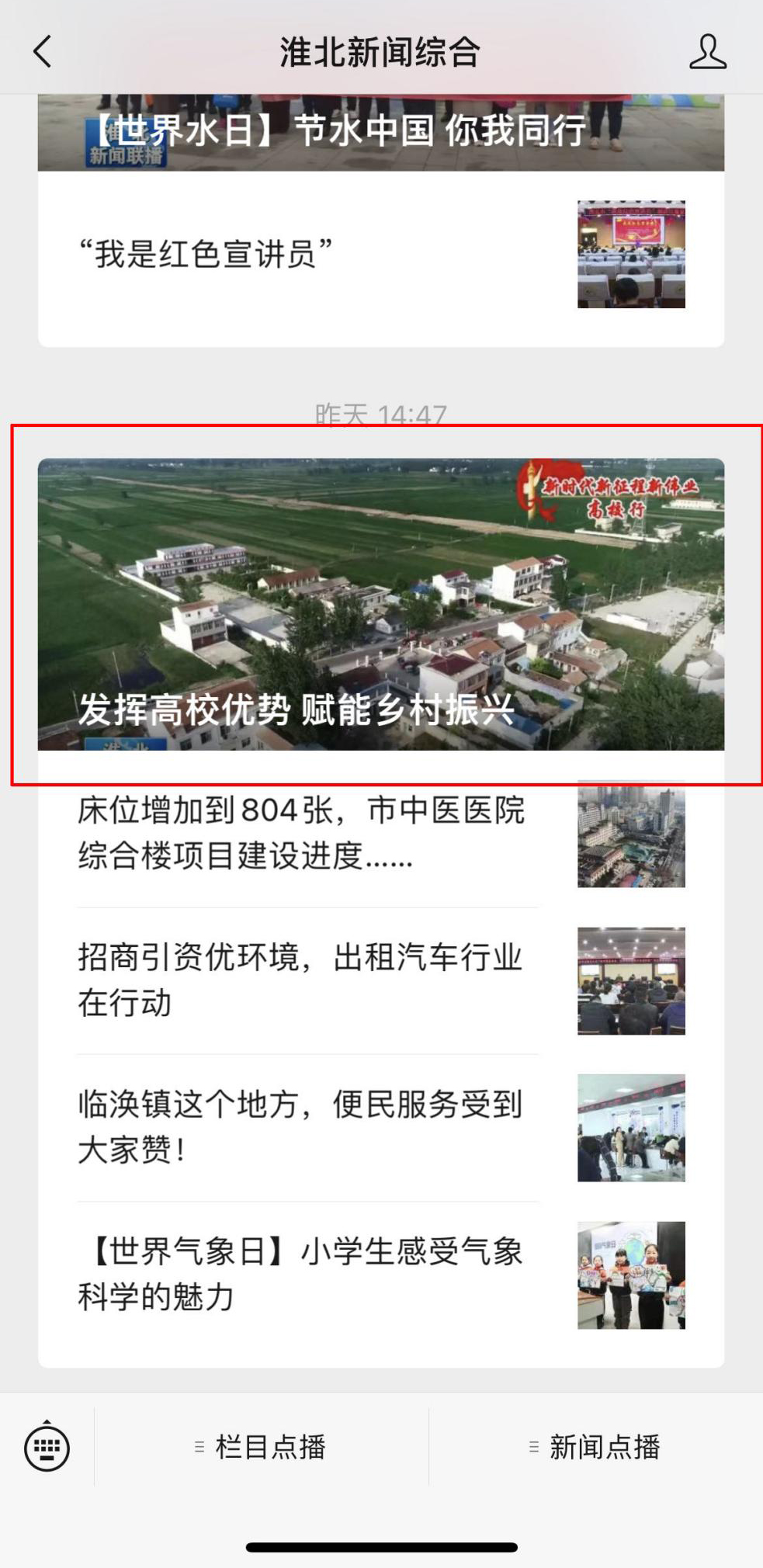Viewport: 763px width, 1568px height.
Task: Open the 【世界气象日】小学生 article
Action: [303, 1273]
